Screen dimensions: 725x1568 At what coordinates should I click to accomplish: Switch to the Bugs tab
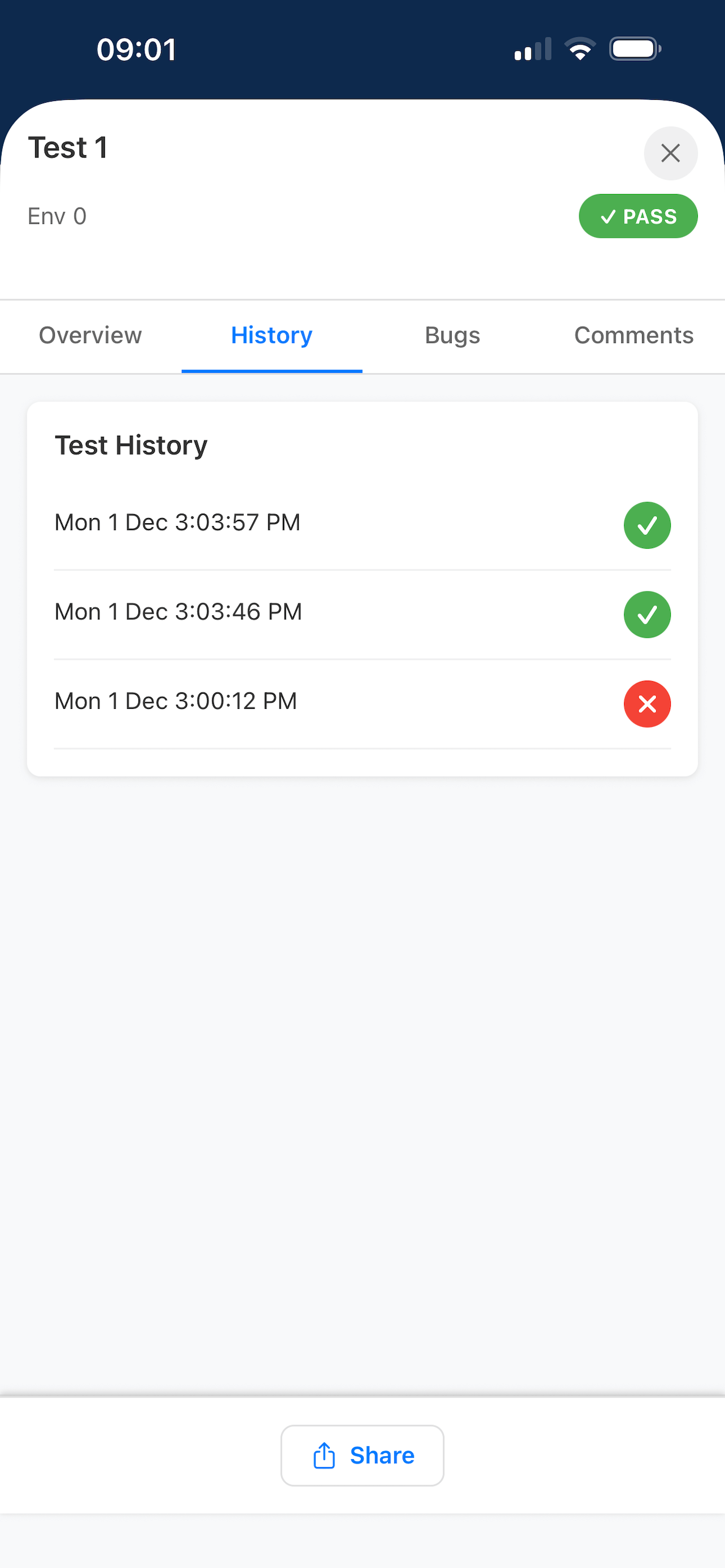click(x=452, y=335)
